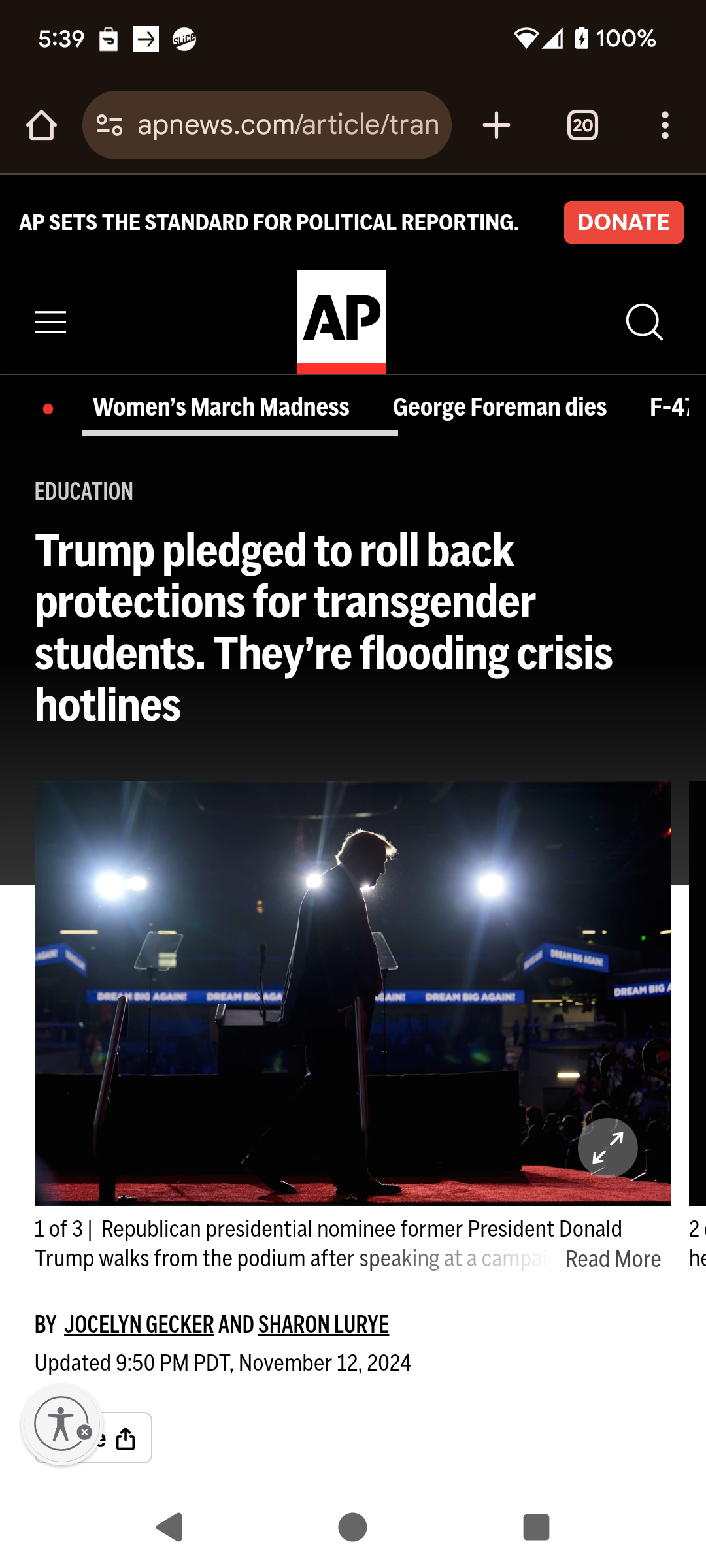Share this article
This screenshot has width=706, height=1568.
tap(126, 1438)
